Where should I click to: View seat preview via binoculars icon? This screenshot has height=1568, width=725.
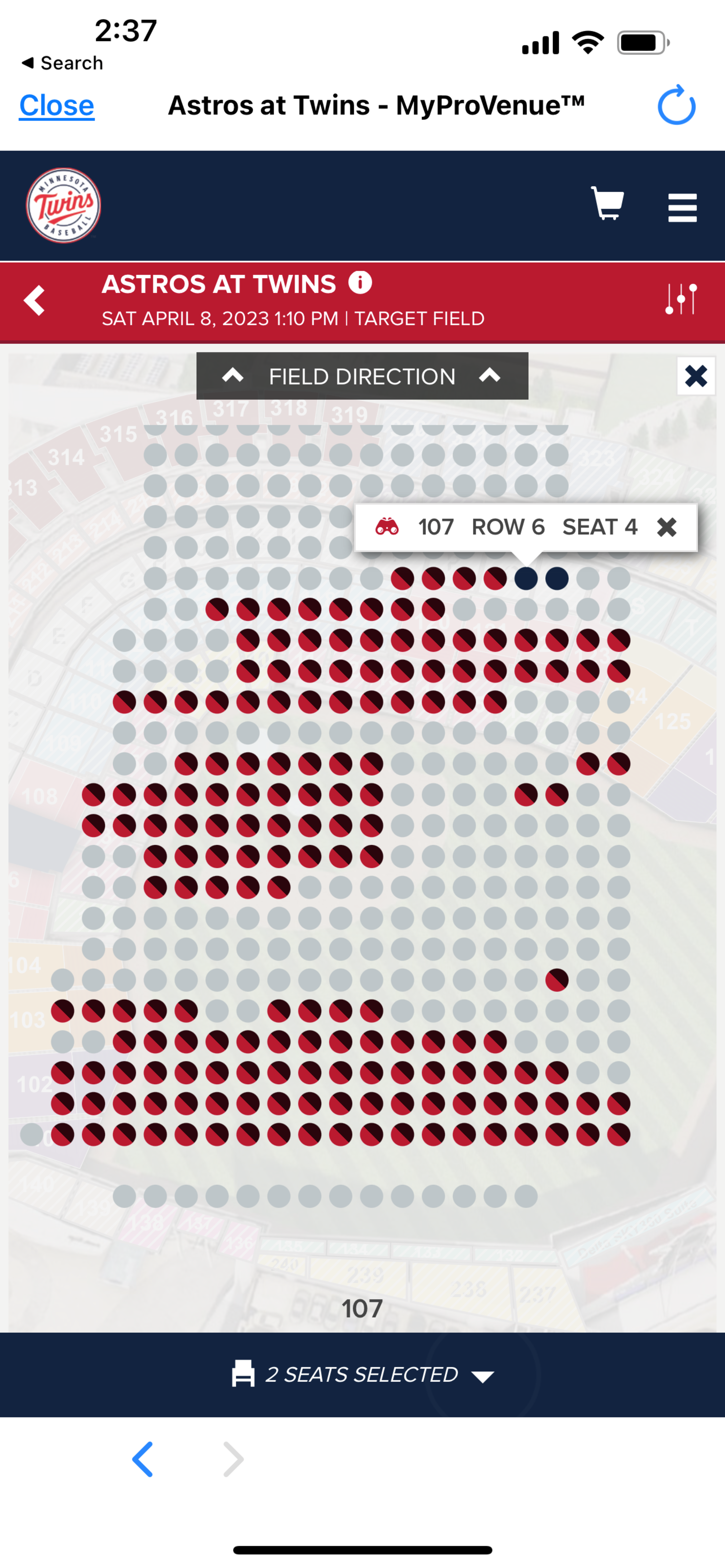[387, 526]
